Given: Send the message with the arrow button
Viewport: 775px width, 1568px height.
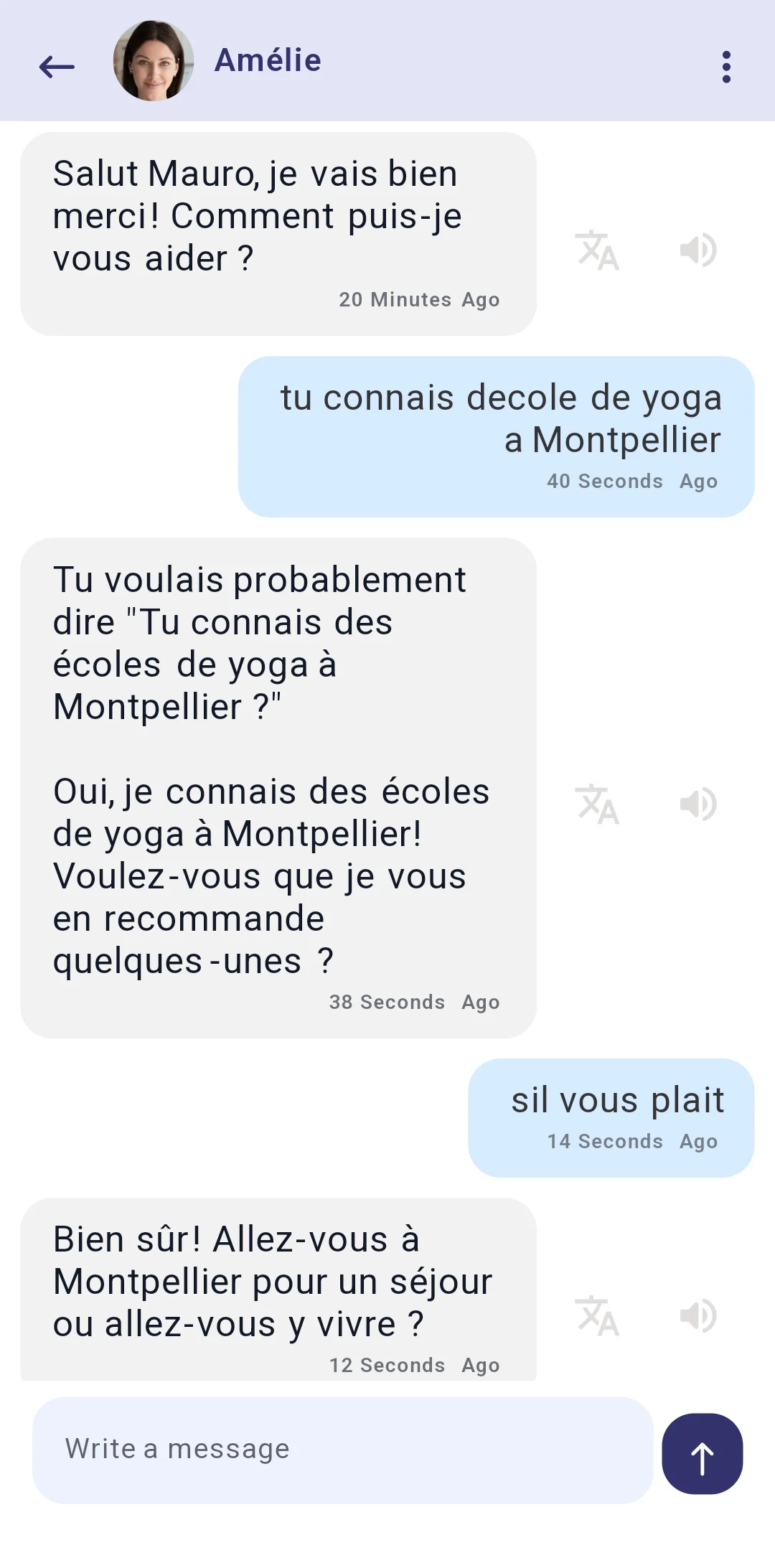Looking at the screenshot, I should point(702,1454).
